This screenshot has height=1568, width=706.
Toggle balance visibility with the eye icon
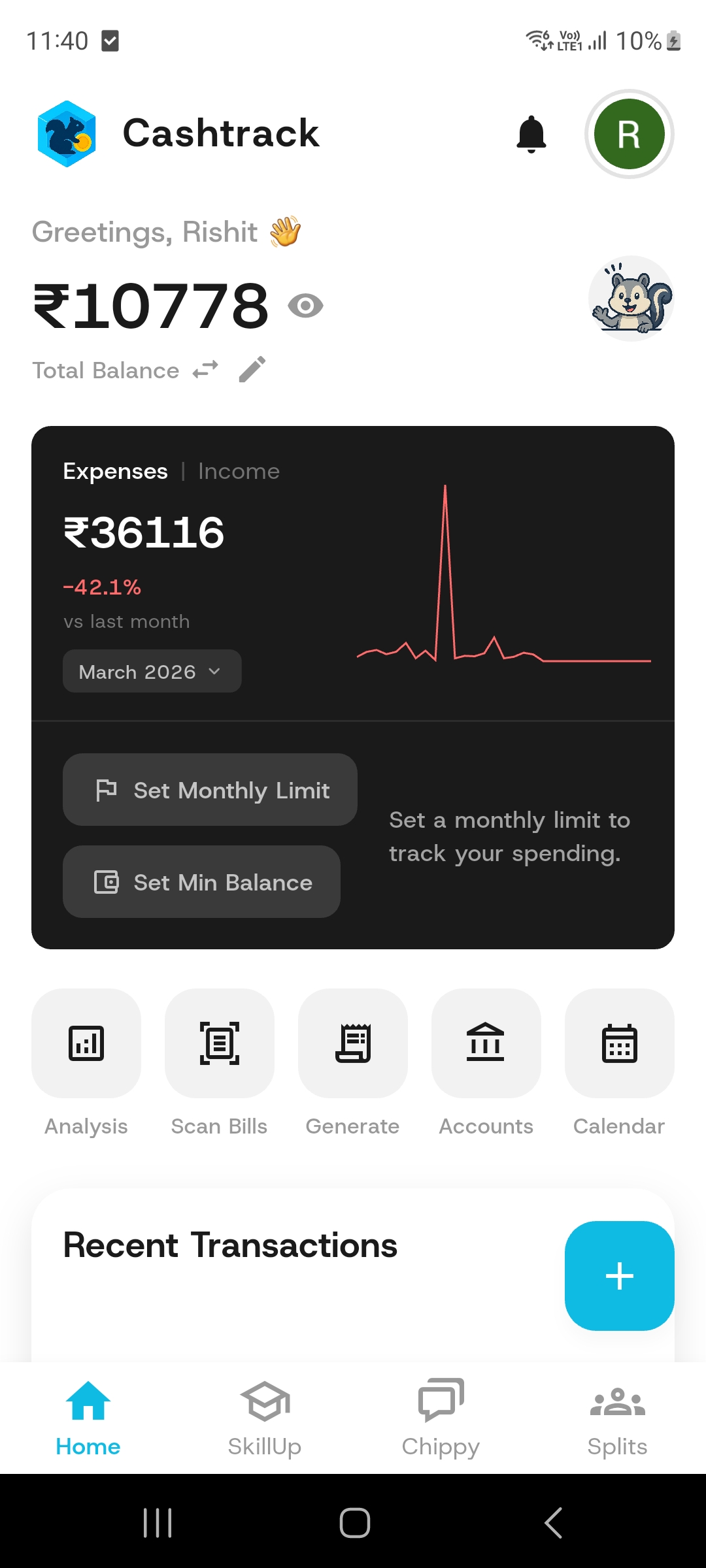[x=305, y=304]
